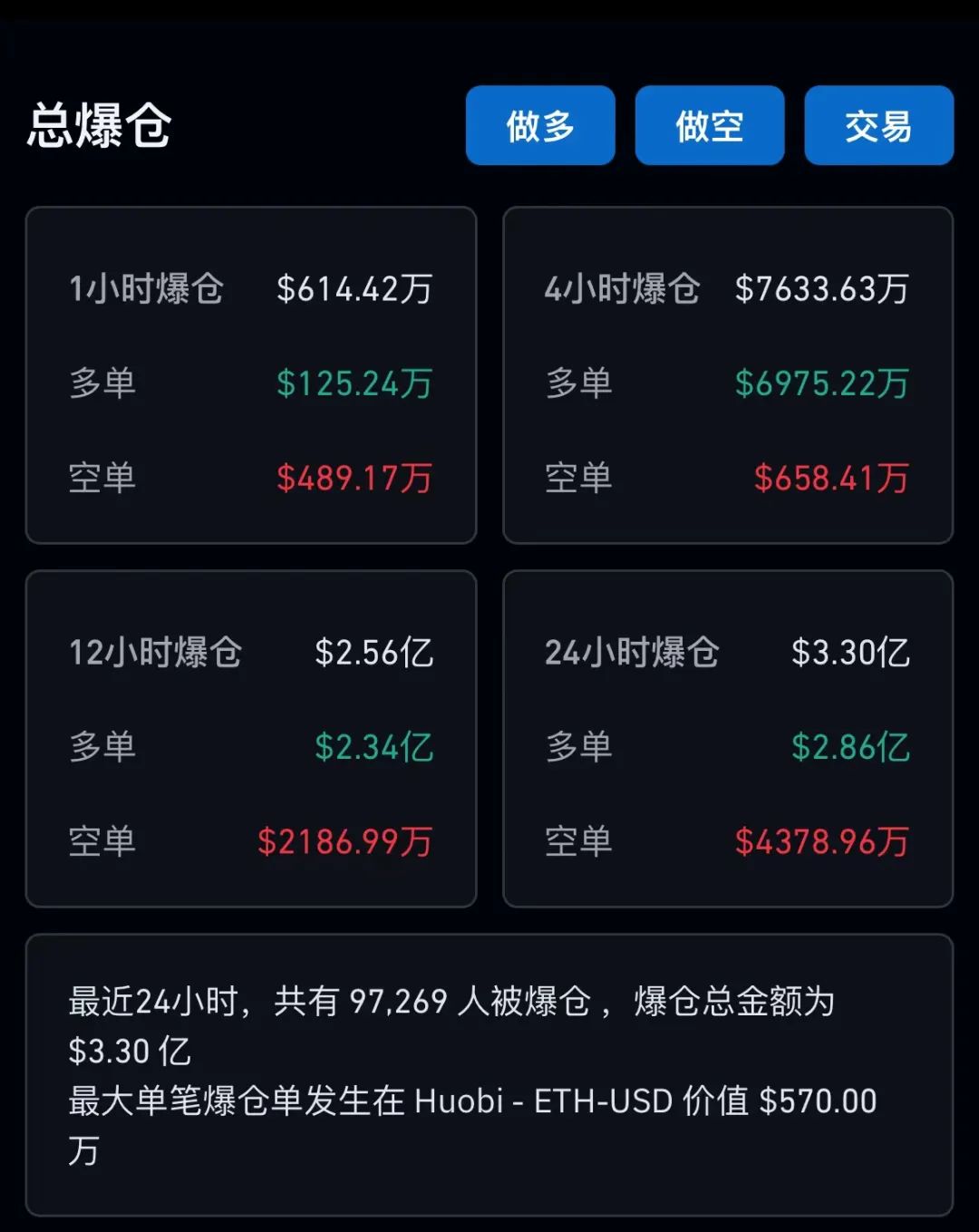Tap the 做多 (go long) button
Viewport: 979px width, 1232px height.
(x=540, y=126)
